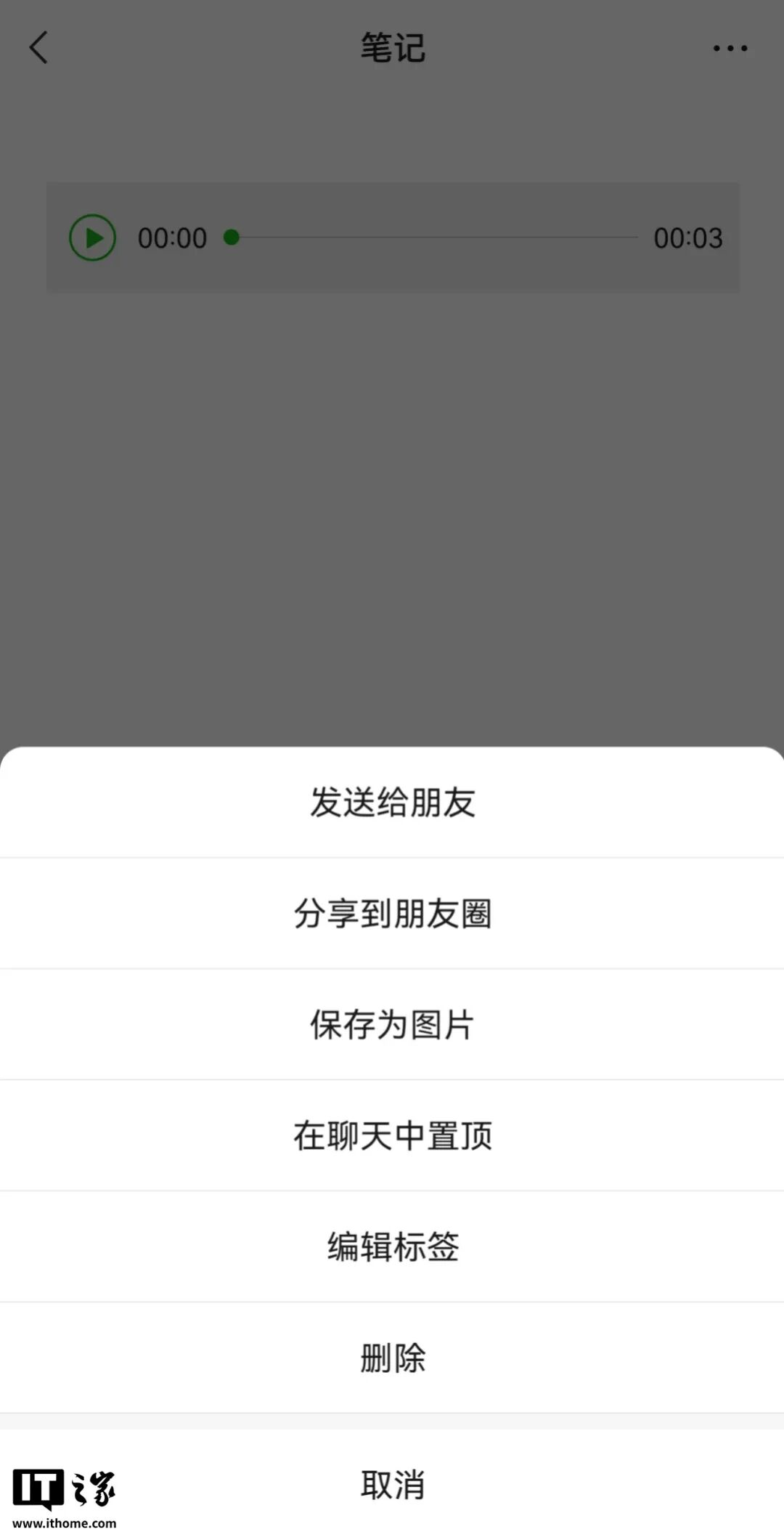This screenshot has width=784, height=1537.
Task: Tap 删除 to delete the note
Action: (392, 1358)
